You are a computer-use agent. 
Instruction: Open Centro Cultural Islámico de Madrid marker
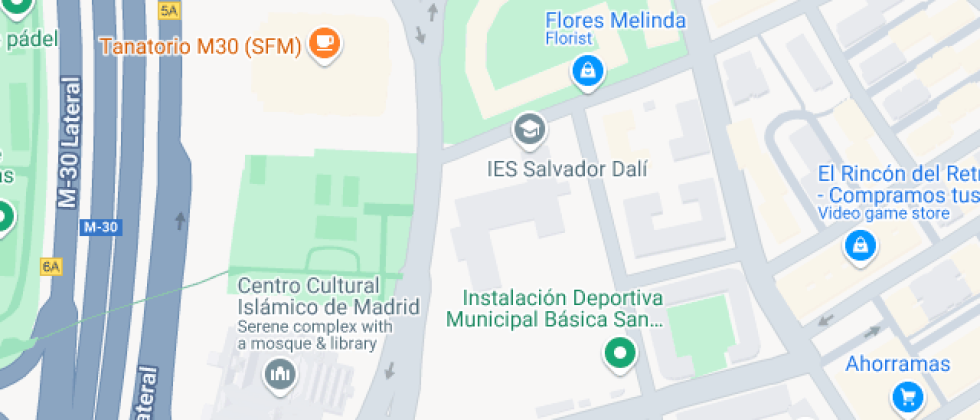[280, 375]
